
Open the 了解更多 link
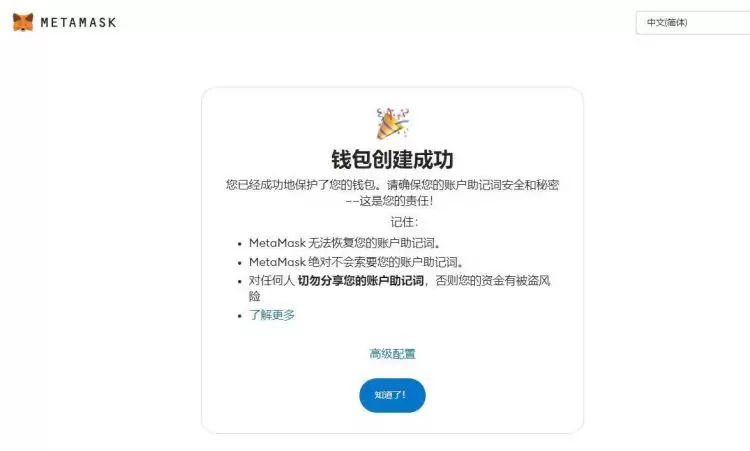(272, 315)
